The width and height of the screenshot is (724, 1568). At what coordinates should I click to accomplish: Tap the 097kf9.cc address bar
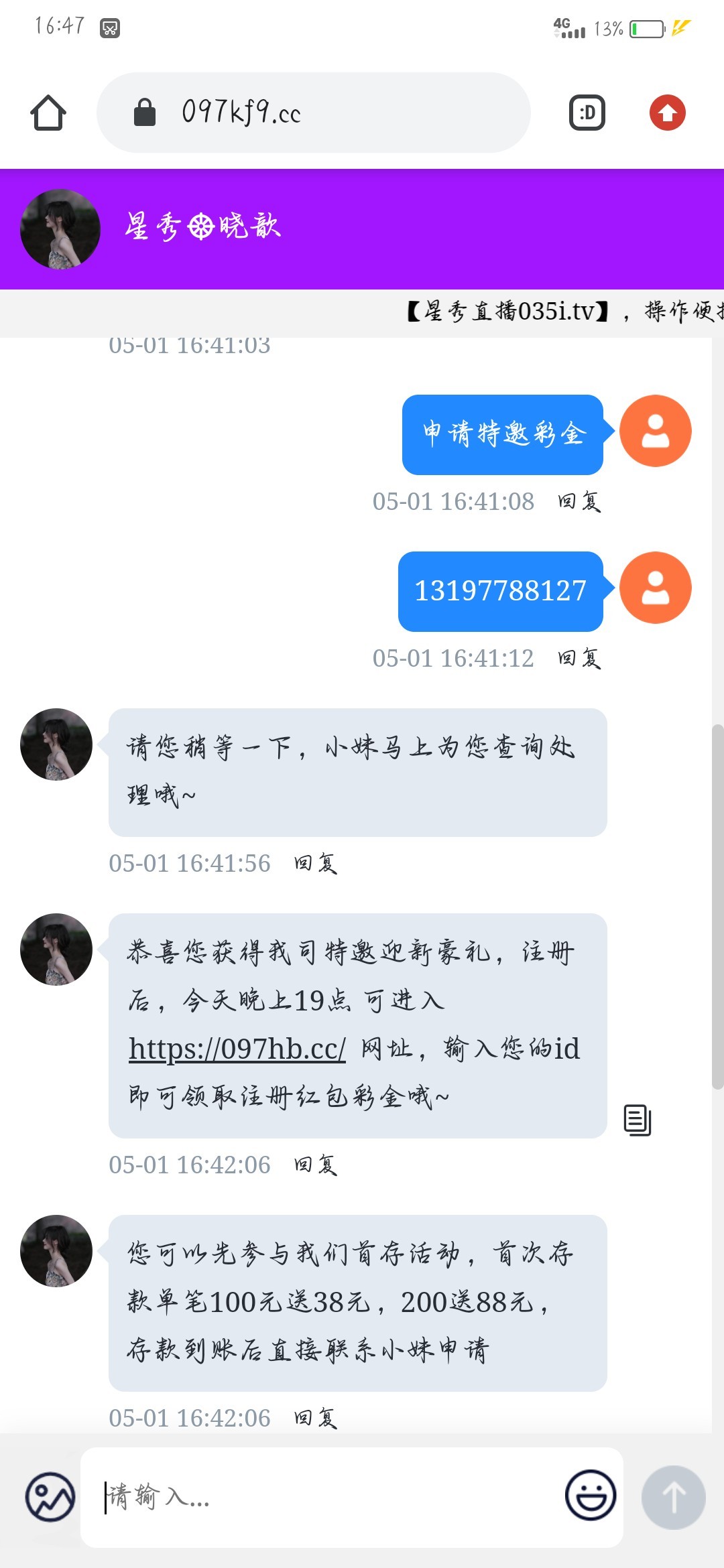pos(314,113)
